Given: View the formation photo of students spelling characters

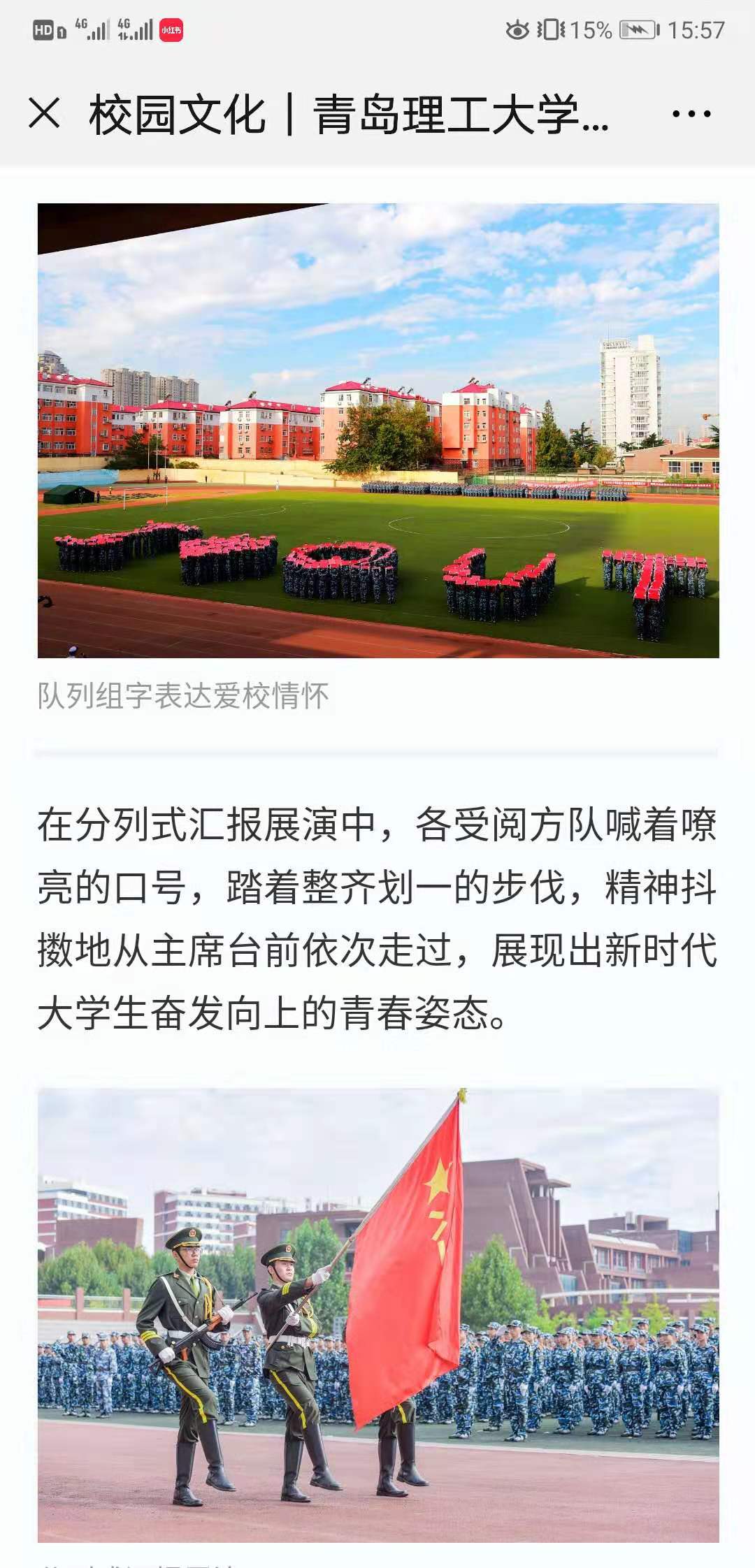Looking at the screenshot, I should tap(378, 430).
